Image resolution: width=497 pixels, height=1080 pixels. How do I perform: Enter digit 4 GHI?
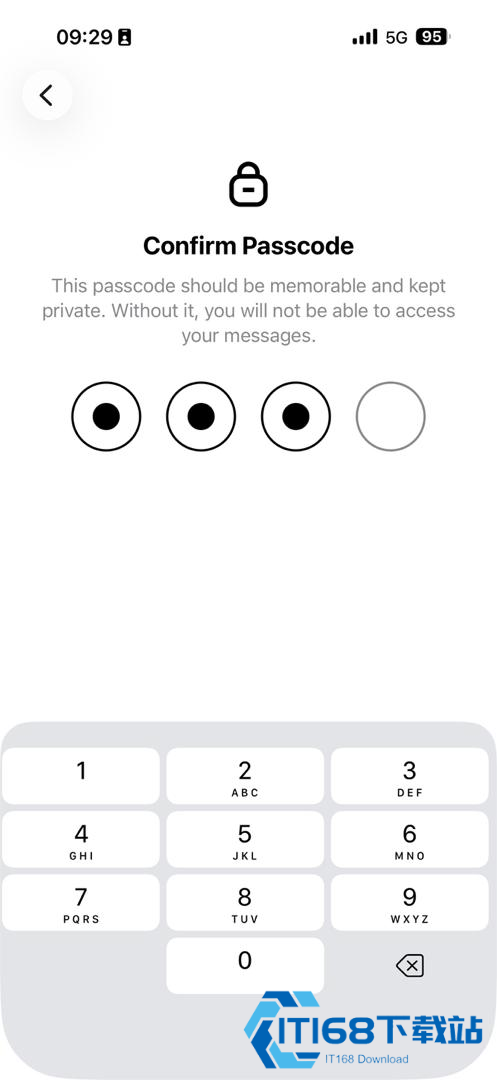point(81,840)
